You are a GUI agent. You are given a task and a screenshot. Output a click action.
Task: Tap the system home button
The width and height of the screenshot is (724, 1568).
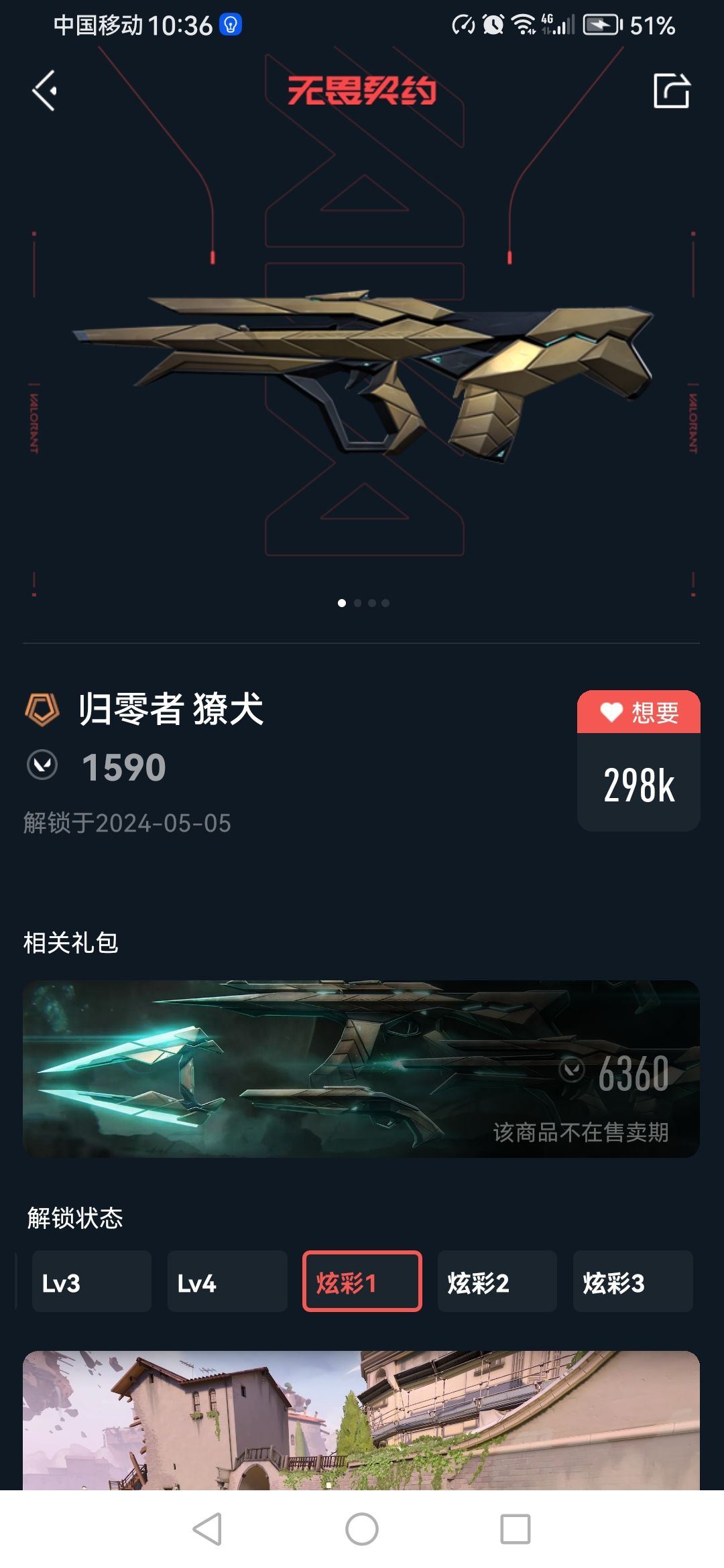point(362,1529)
